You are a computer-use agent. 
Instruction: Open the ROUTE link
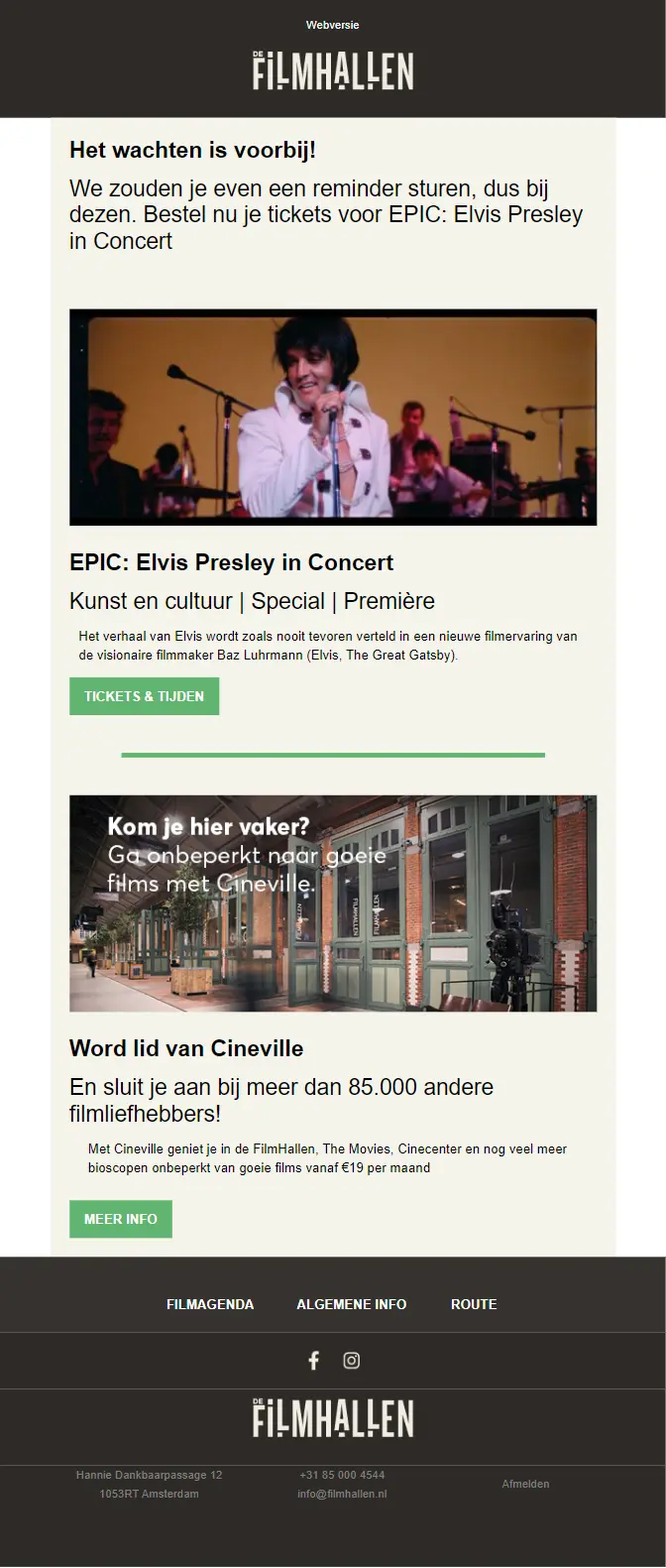pos(474,1304)
